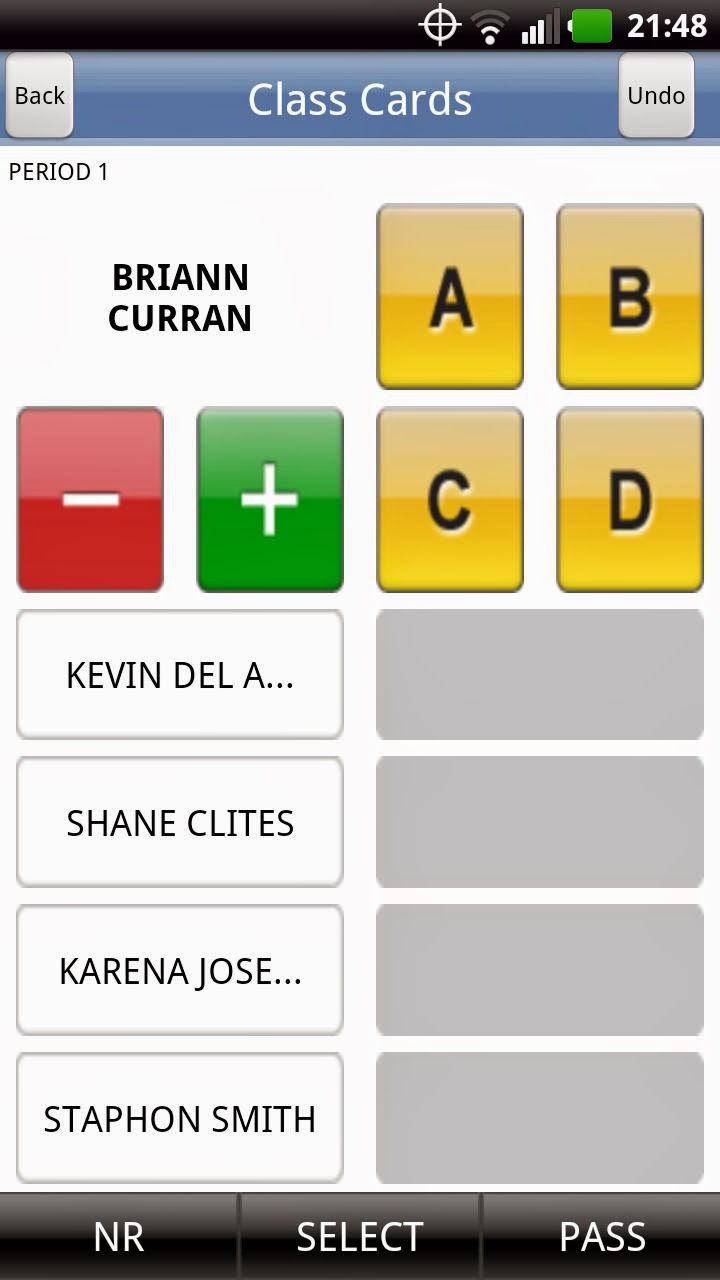
Task: Mark answer D
Action: (x=630, y=499)
